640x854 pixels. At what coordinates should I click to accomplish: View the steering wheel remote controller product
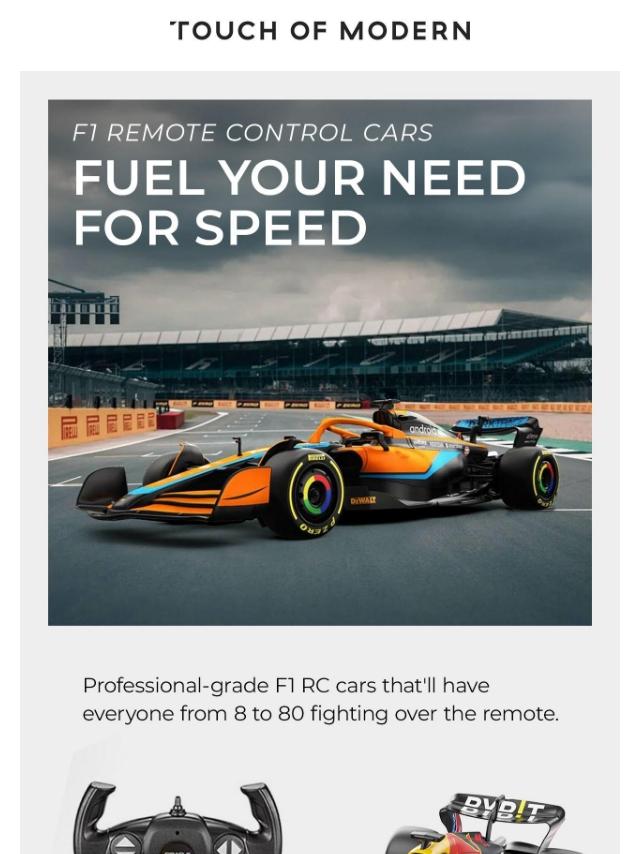pos(178,819)
